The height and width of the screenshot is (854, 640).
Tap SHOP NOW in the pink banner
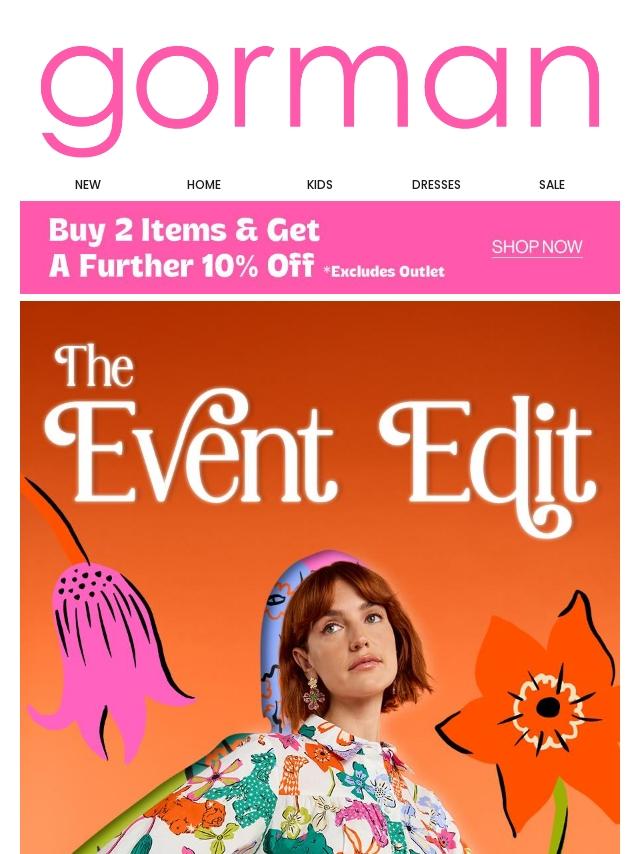click(537, 247)
